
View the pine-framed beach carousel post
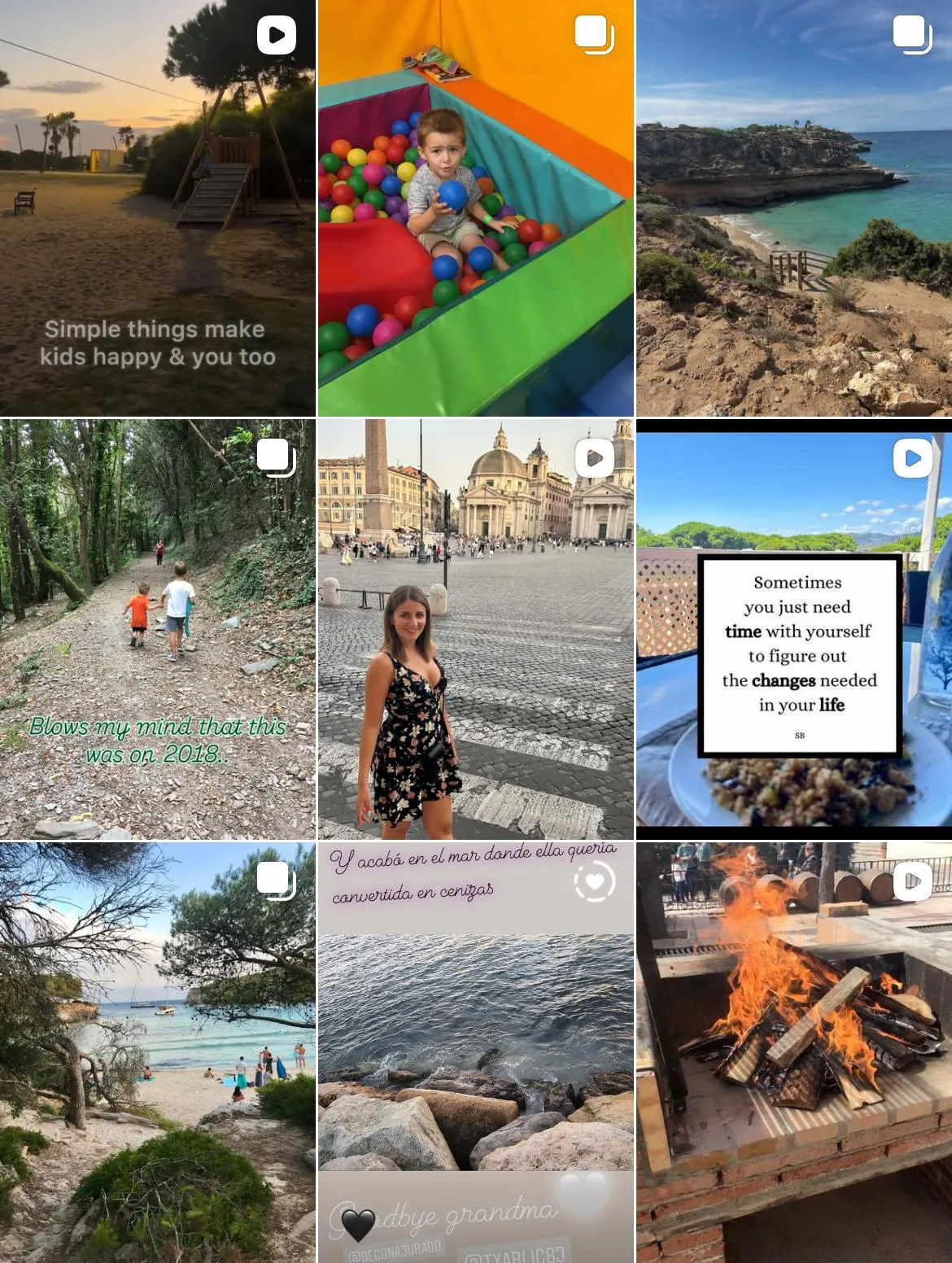point(157,1051)
